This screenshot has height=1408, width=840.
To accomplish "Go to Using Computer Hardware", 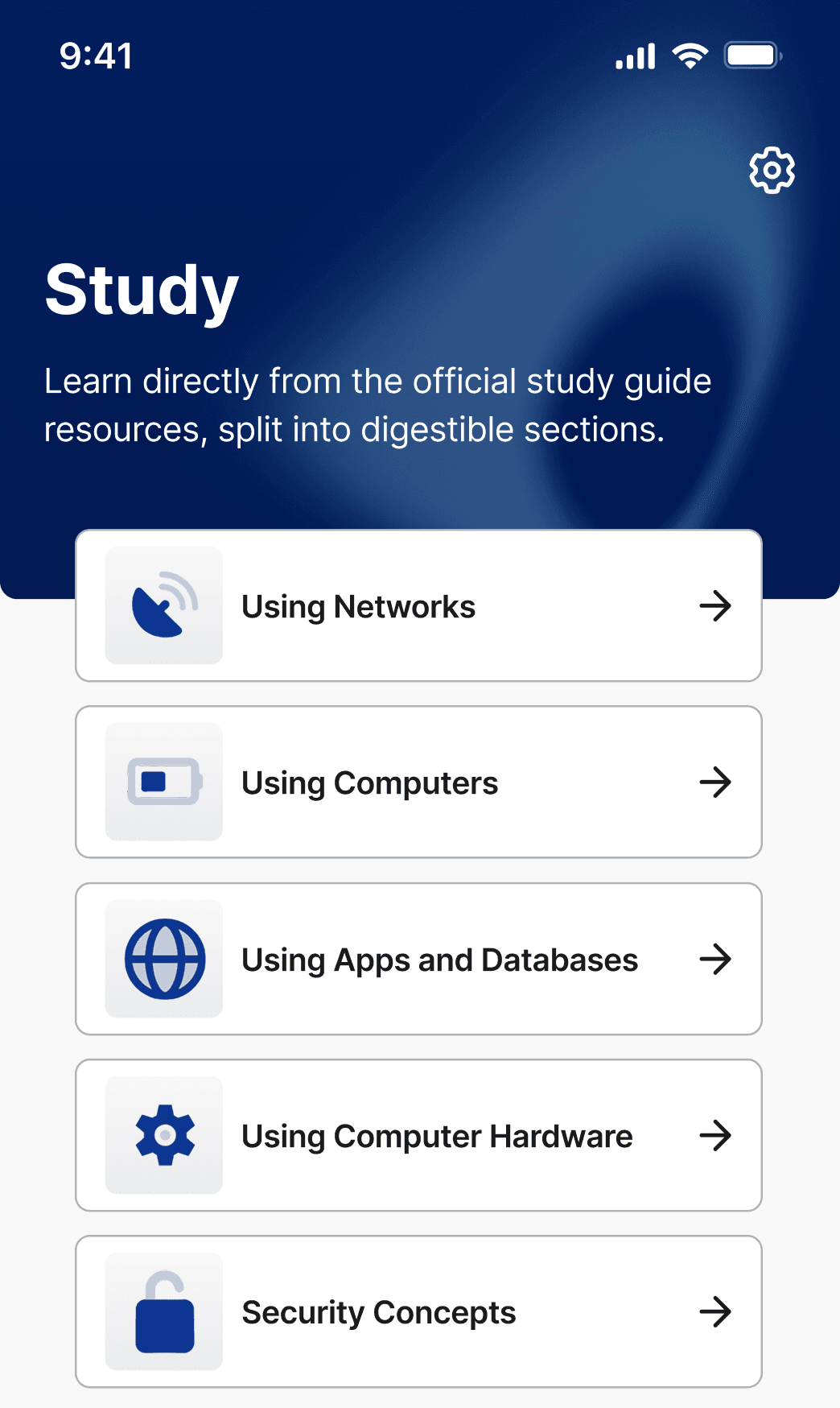I will tap(418, 1135).
